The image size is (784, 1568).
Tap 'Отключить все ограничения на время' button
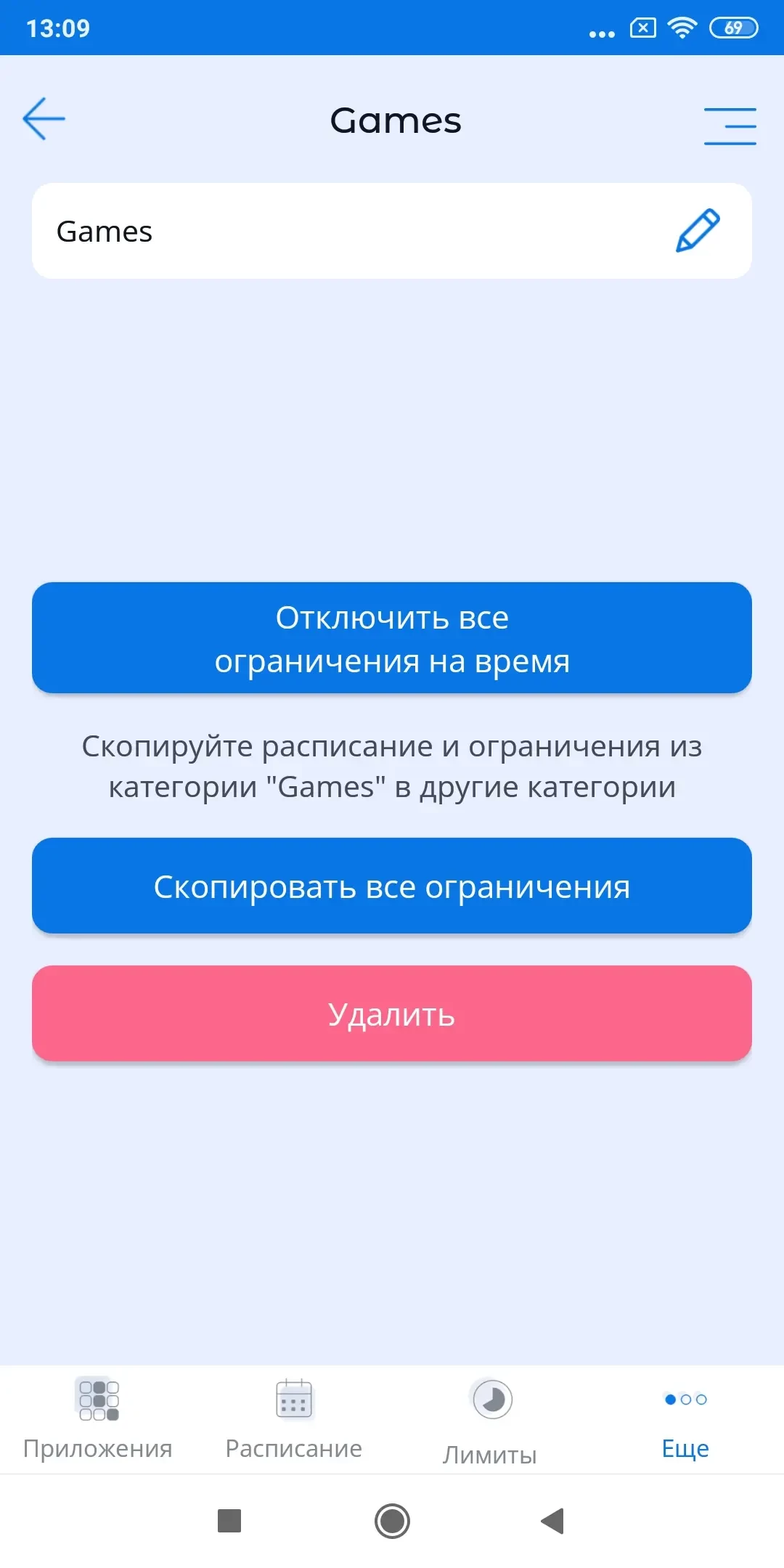tap(392, 638)
